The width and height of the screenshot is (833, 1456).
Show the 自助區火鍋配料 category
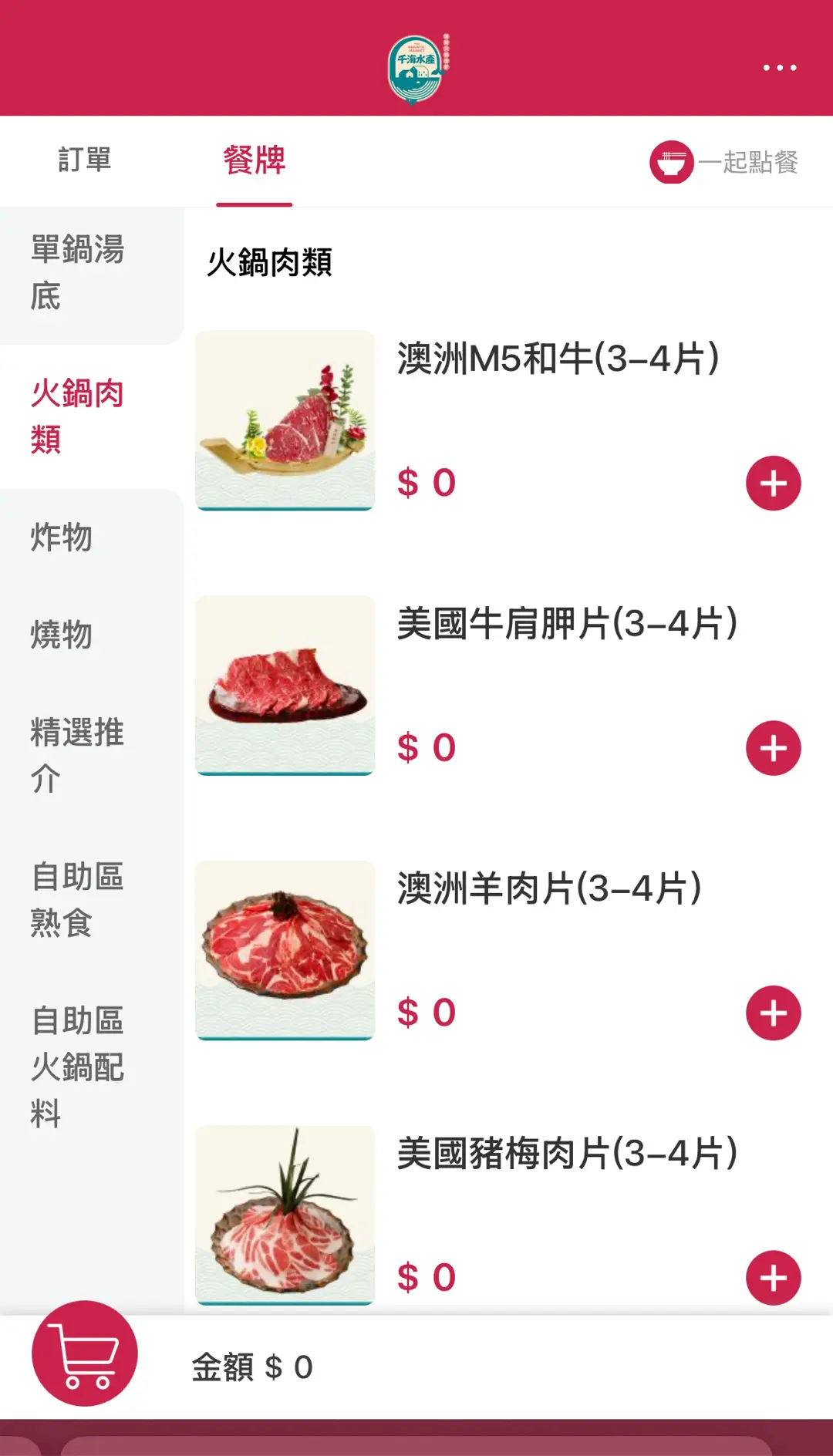coord(77,1067)
